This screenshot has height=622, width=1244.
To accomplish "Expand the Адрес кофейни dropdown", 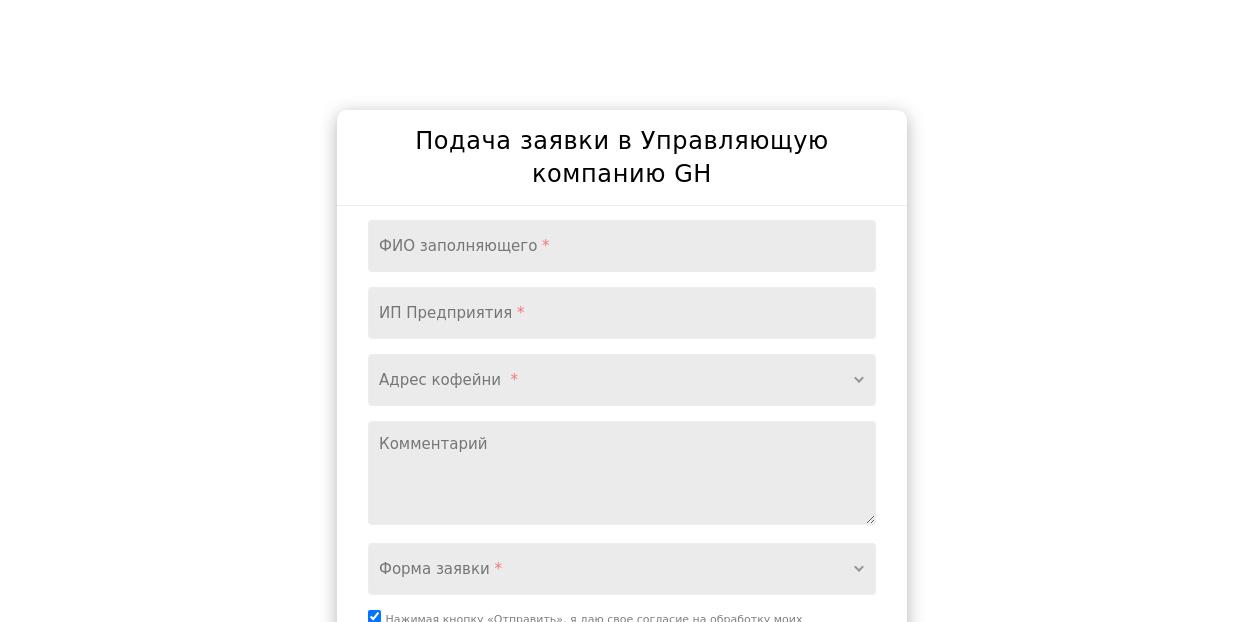I will tap(621, 380).
